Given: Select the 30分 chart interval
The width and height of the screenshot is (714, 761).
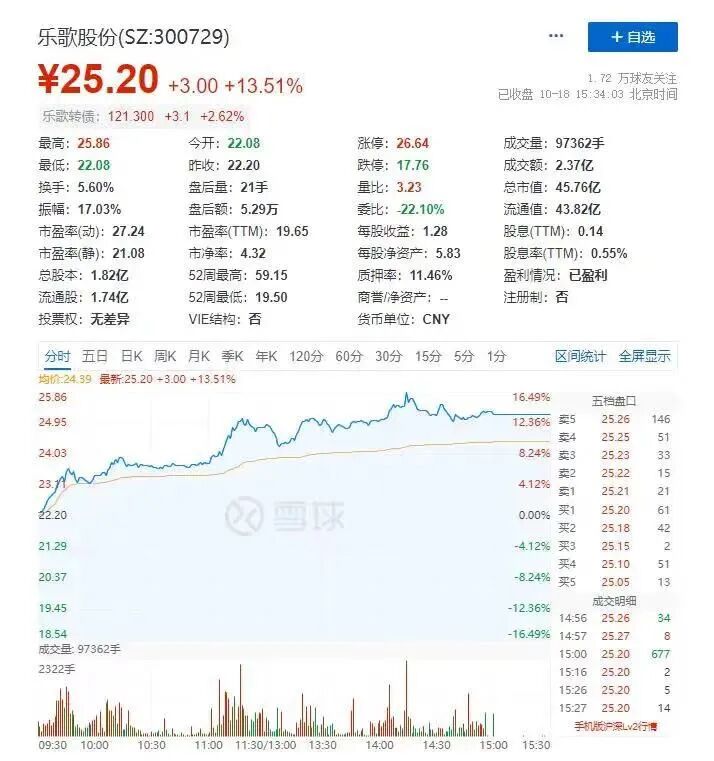Looking at the screenshot, I should 389,357.
